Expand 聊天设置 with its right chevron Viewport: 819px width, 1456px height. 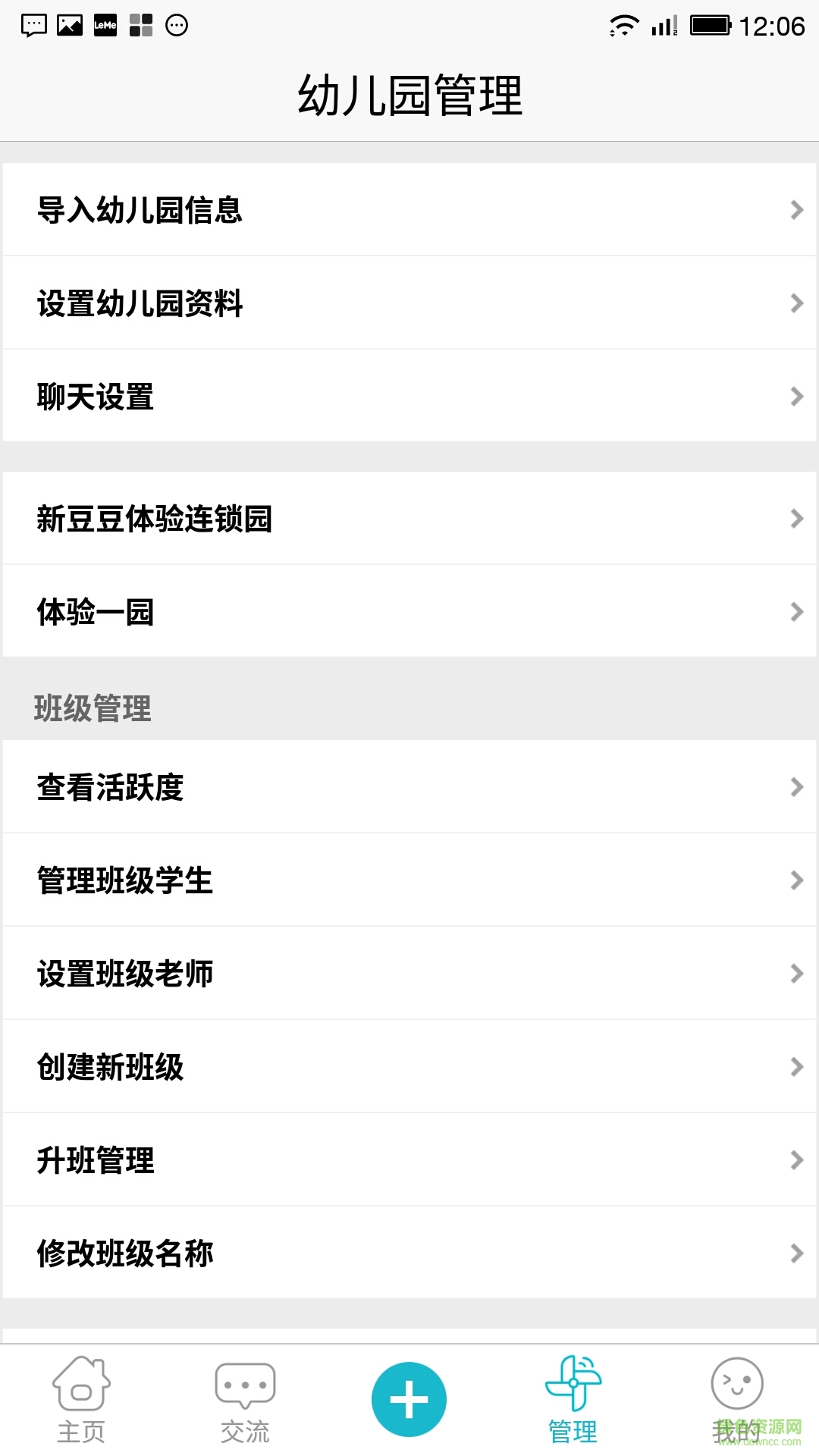tap(795, 395)
